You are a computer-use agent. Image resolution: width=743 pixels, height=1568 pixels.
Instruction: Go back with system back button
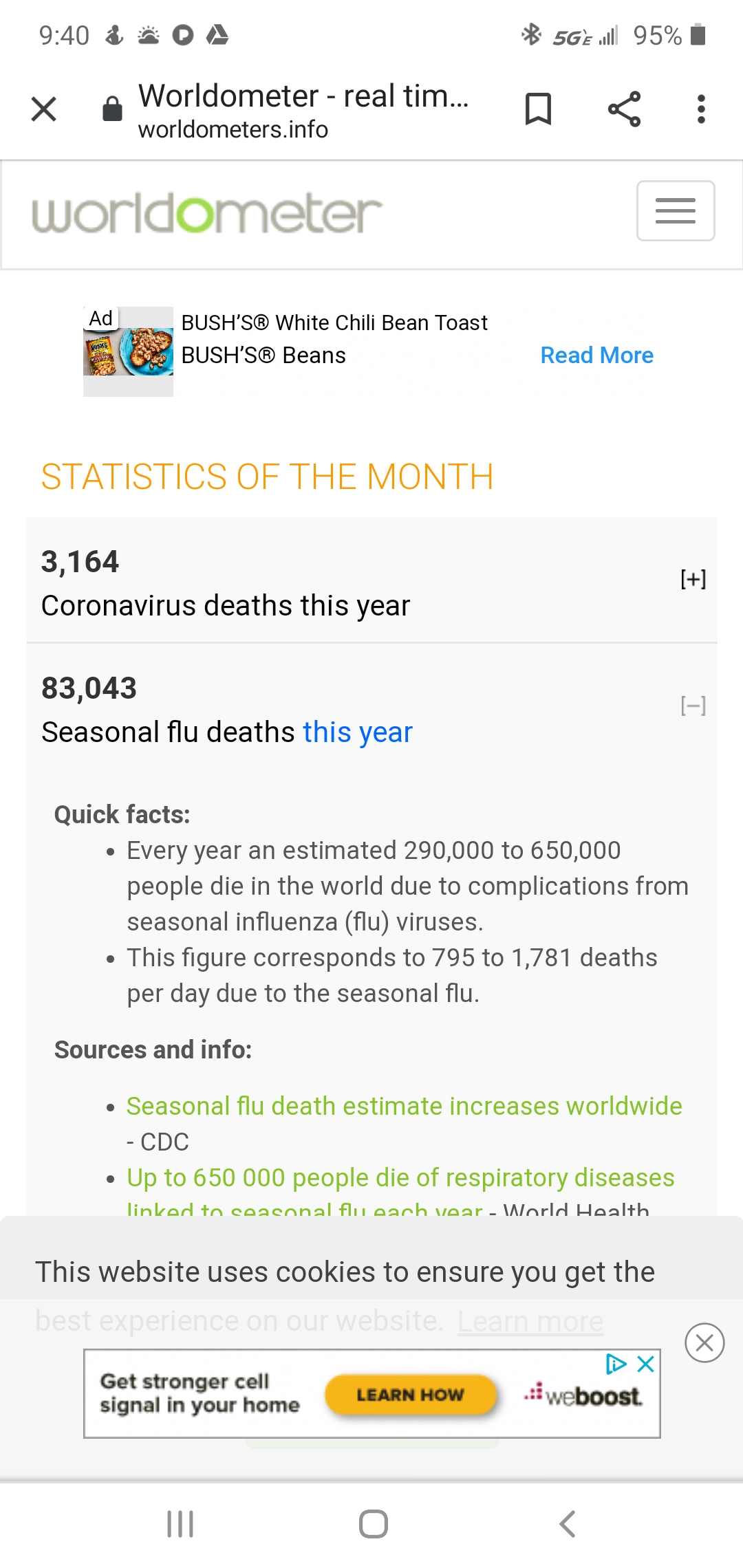[x=567, y=1524]
